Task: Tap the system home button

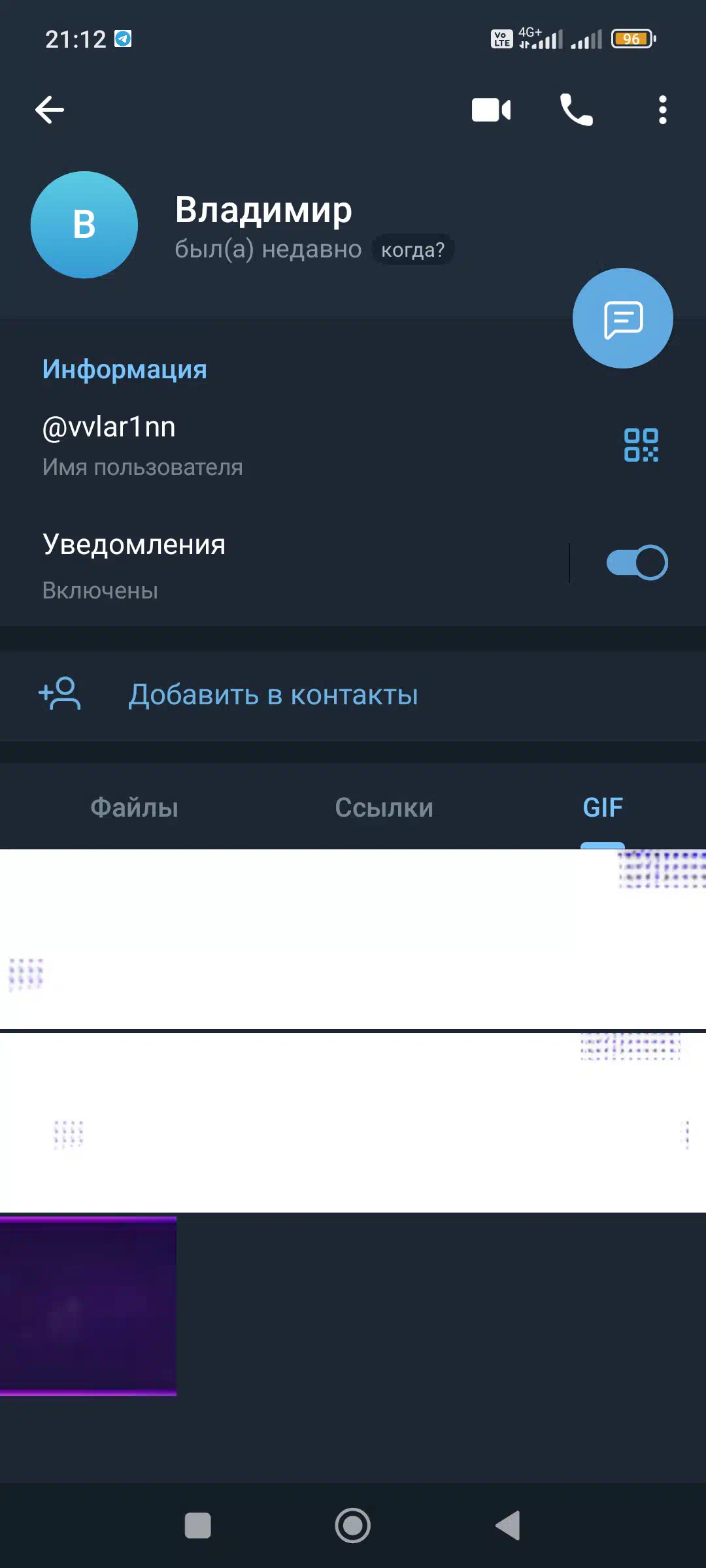Action: point(353,1526)
